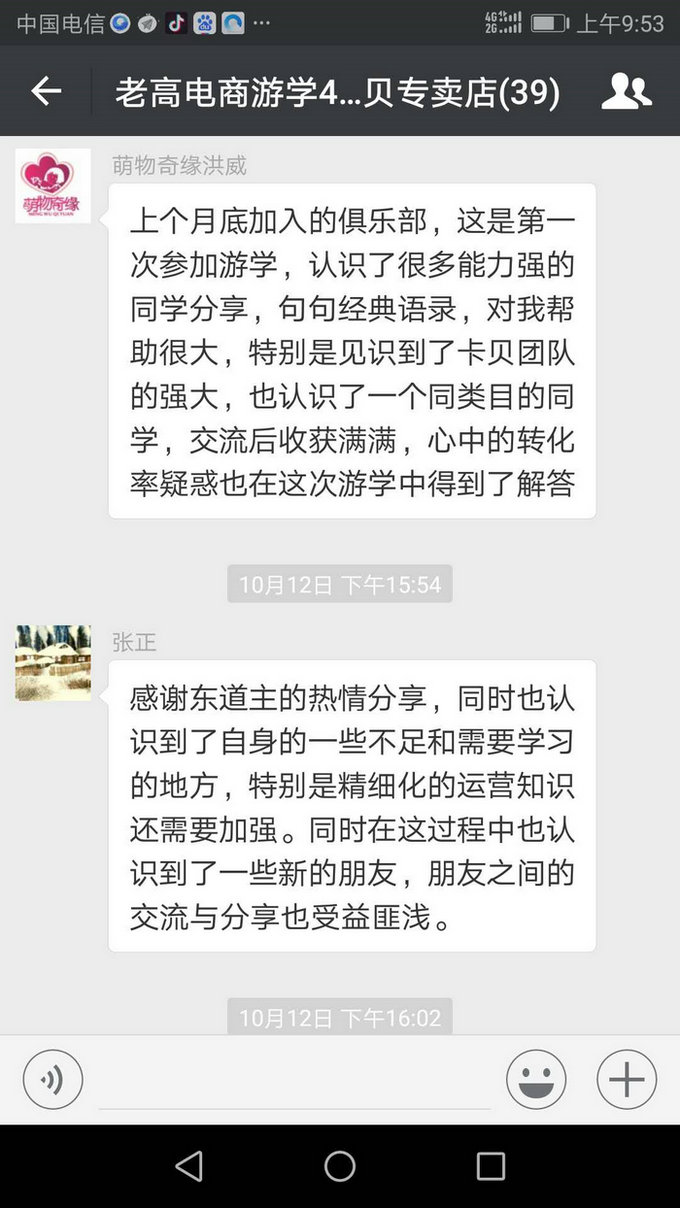Tap the system home button
Viewport: 680px width, 1208px height.
click(x=340, y=1166)
